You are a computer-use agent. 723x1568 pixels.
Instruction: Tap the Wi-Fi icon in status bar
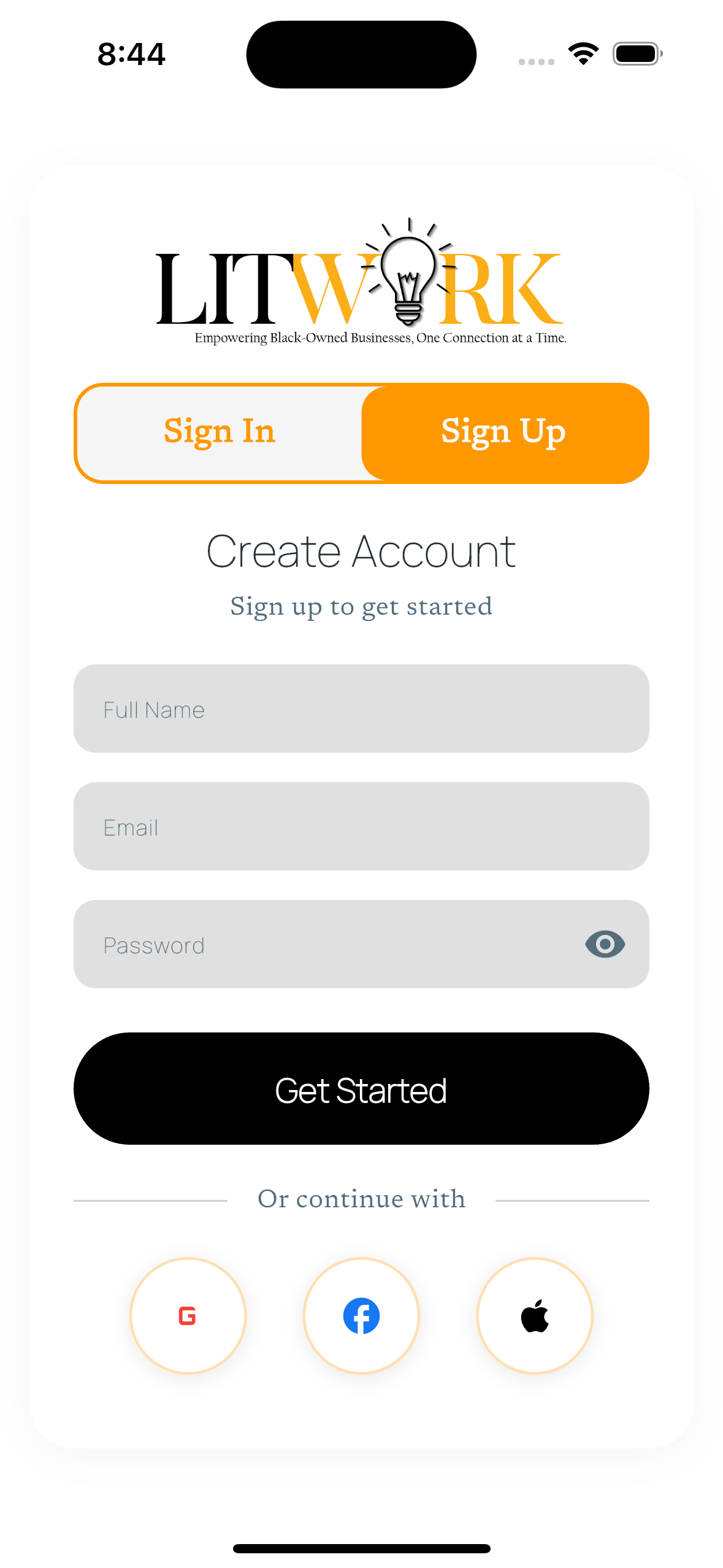581,53
